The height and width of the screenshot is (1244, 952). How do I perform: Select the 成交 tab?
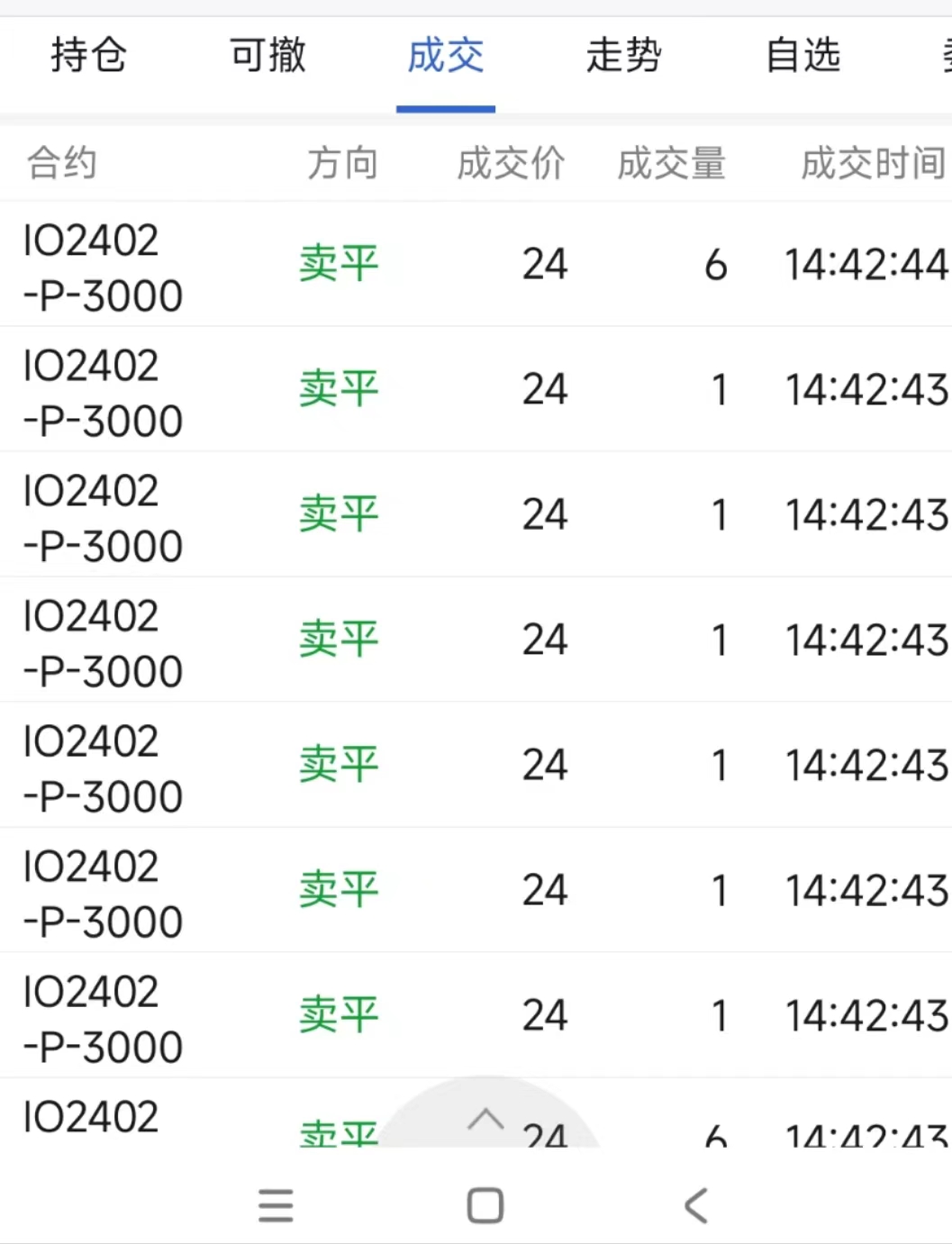point(446,56)
